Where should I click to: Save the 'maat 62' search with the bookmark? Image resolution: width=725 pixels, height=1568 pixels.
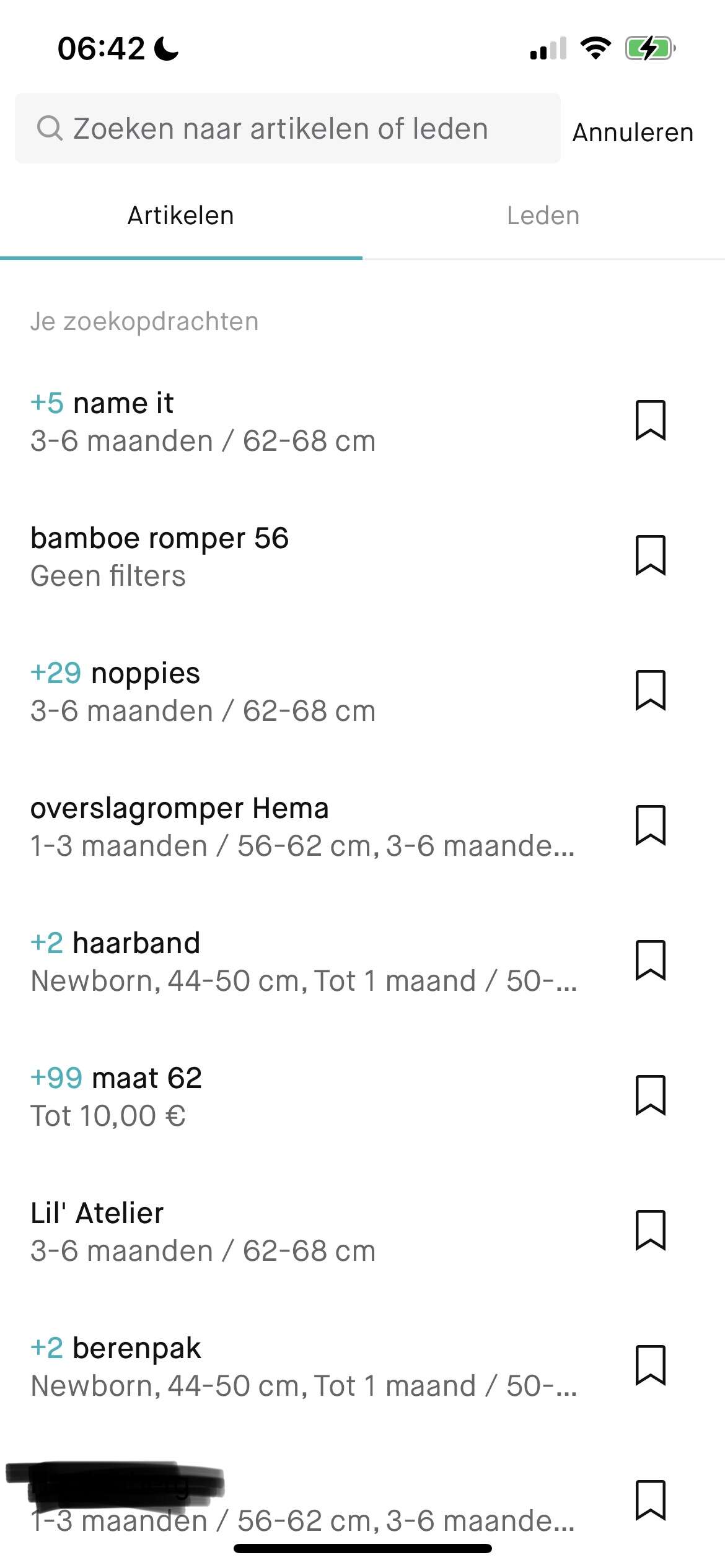pyautogui.click(x=651, y=1095)
